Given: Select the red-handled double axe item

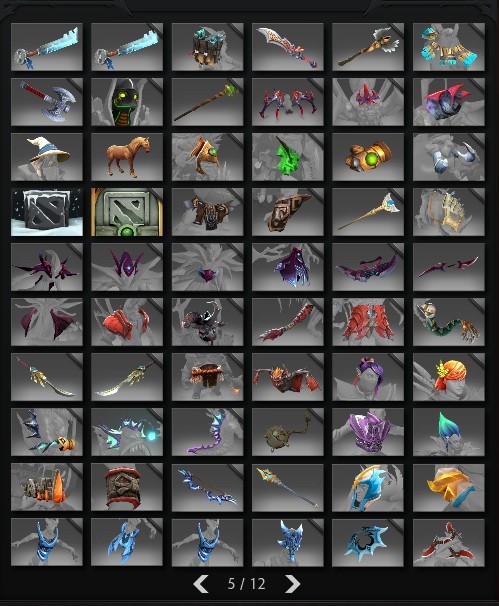Looking at the screenshot, I should 47,102.
